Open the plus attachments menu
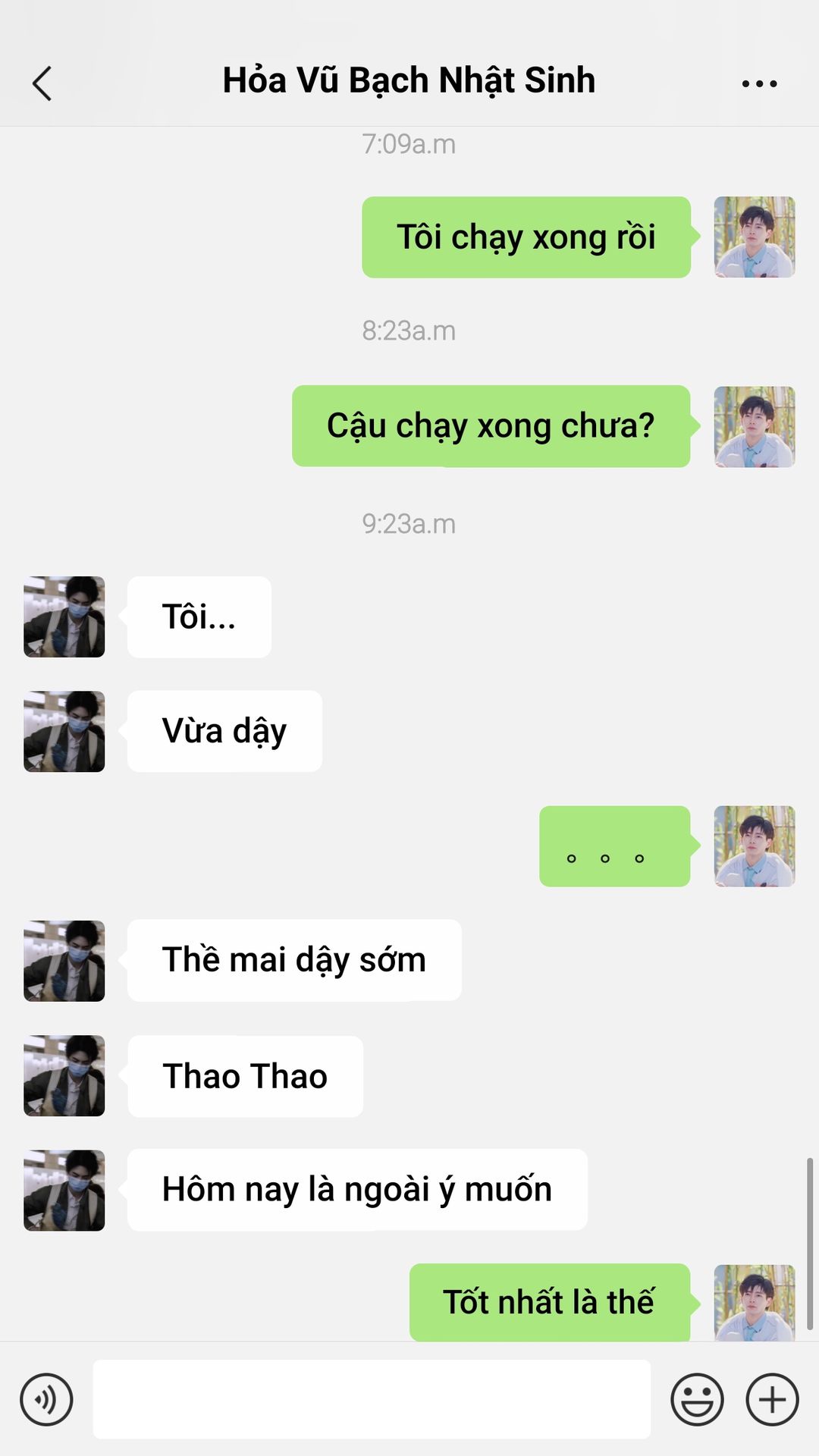 coord(772,1399)
